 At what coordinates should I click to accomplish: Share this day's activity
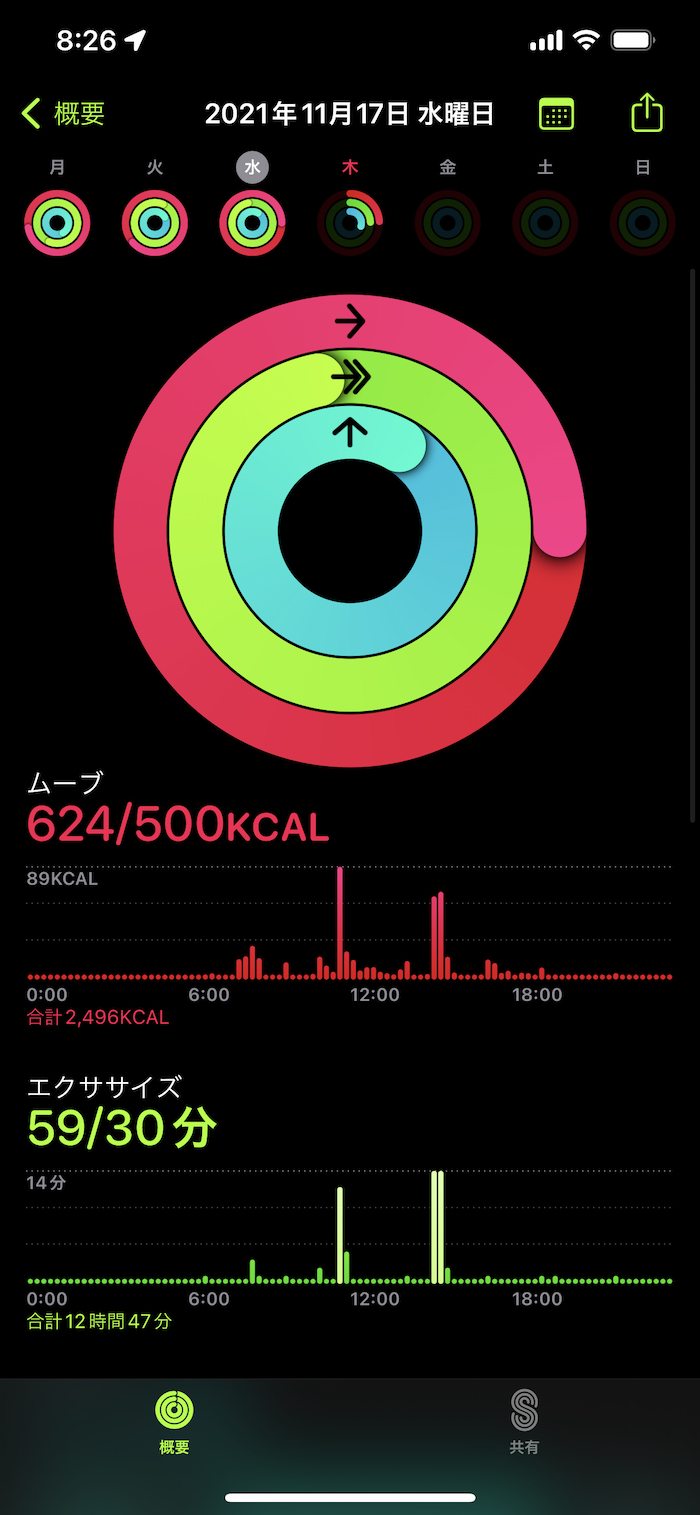click(x=647, y=112)
